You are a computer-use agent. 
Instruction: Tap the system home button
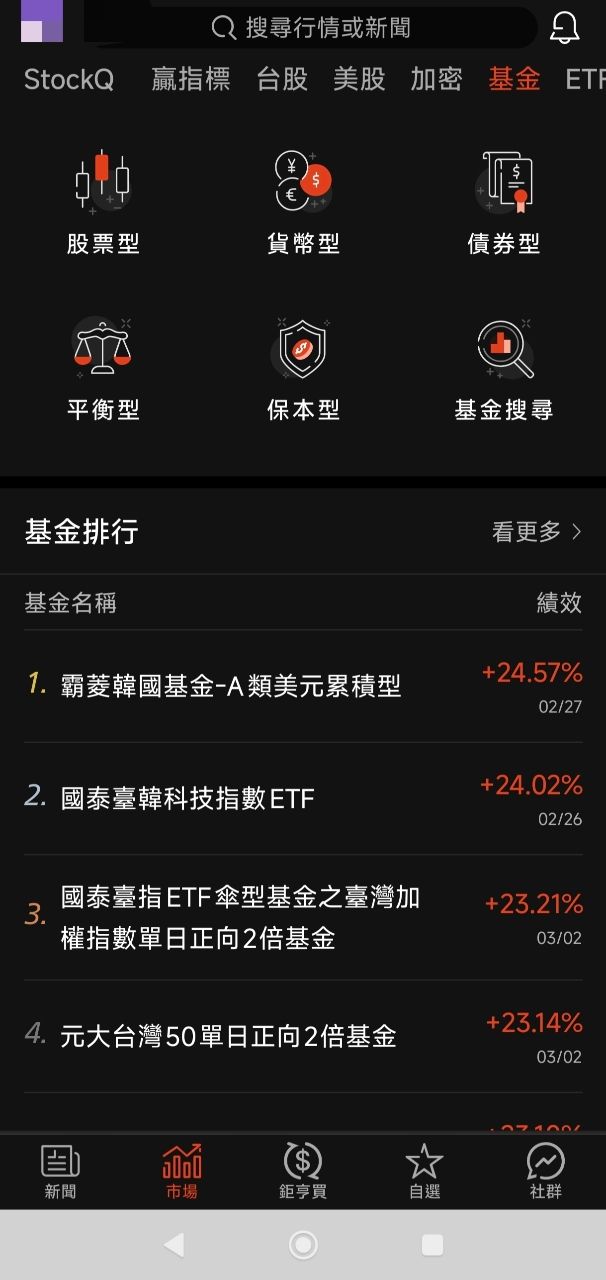(x=302, y=1245)
